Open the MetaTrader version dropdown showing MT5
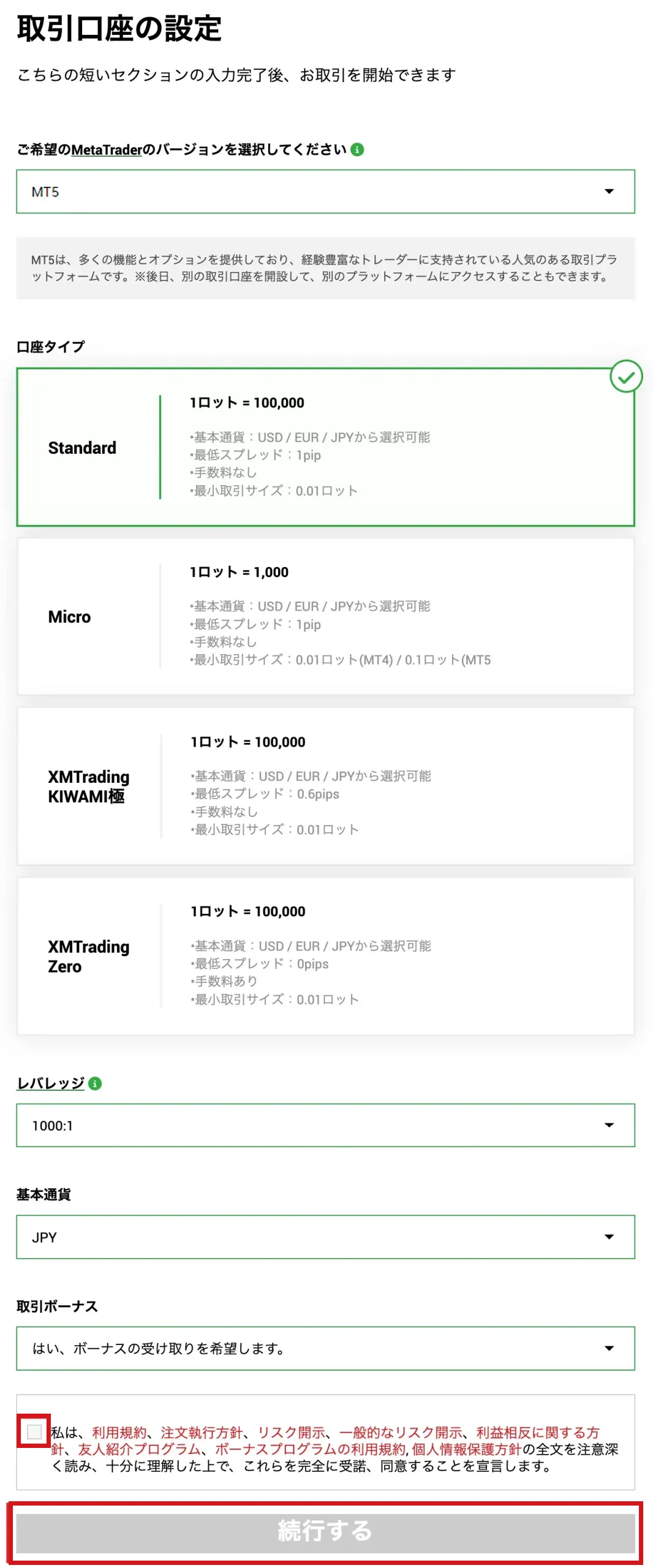Viewport: 653px width, 1568px height. click(325, 192)
